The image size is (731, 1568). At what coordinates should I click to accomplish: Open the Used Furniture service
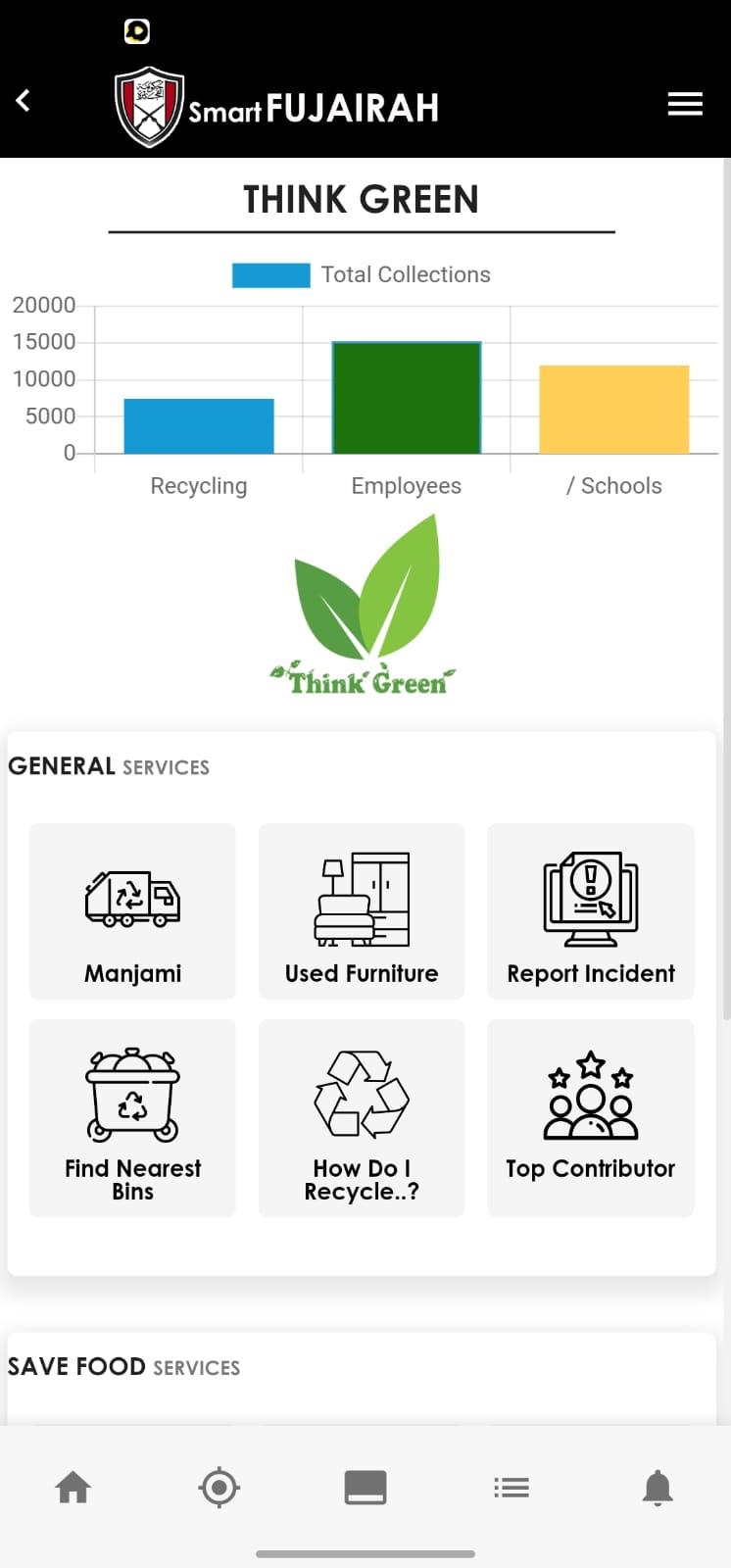pyautogui.click(x=362, y=911)
